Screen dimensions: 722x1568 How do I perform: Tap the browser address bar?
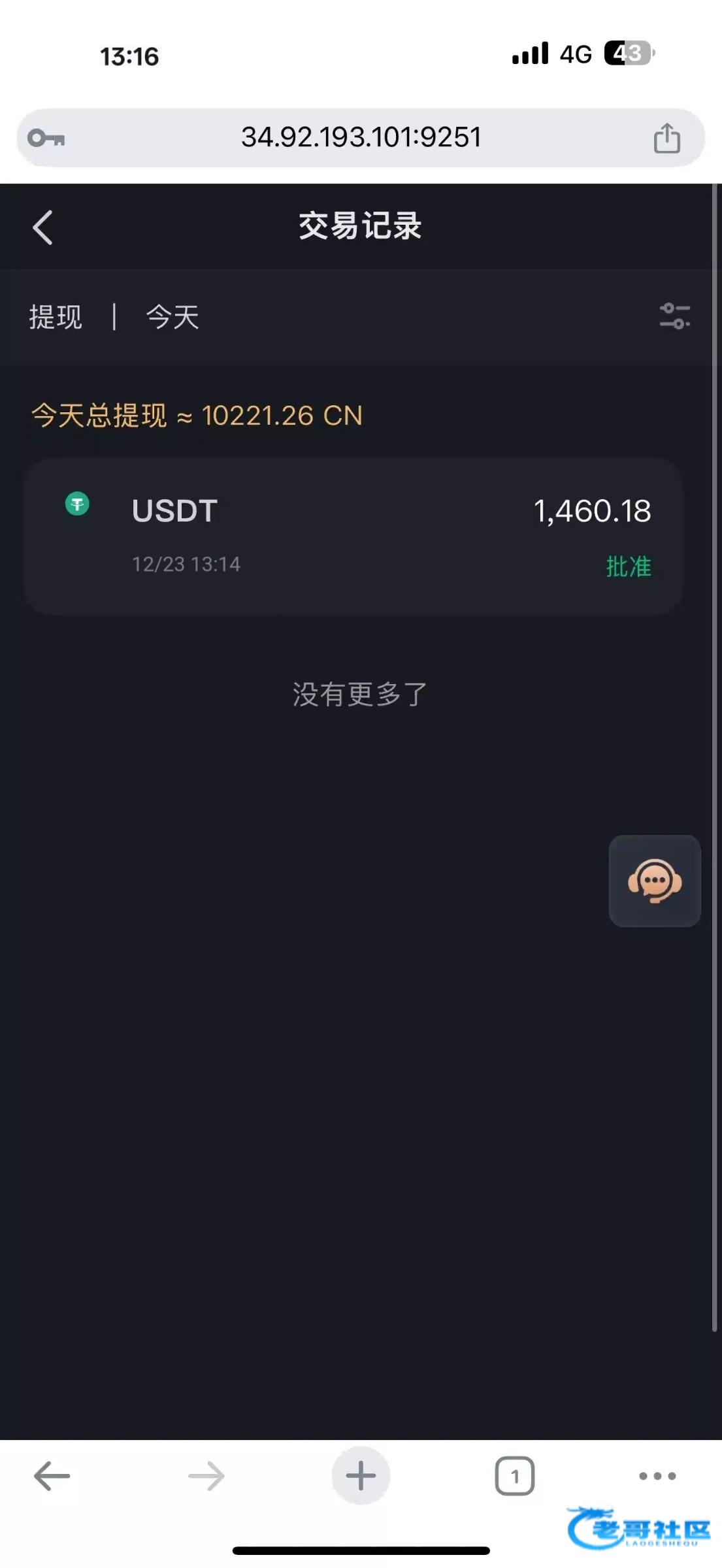pos(361,137)
